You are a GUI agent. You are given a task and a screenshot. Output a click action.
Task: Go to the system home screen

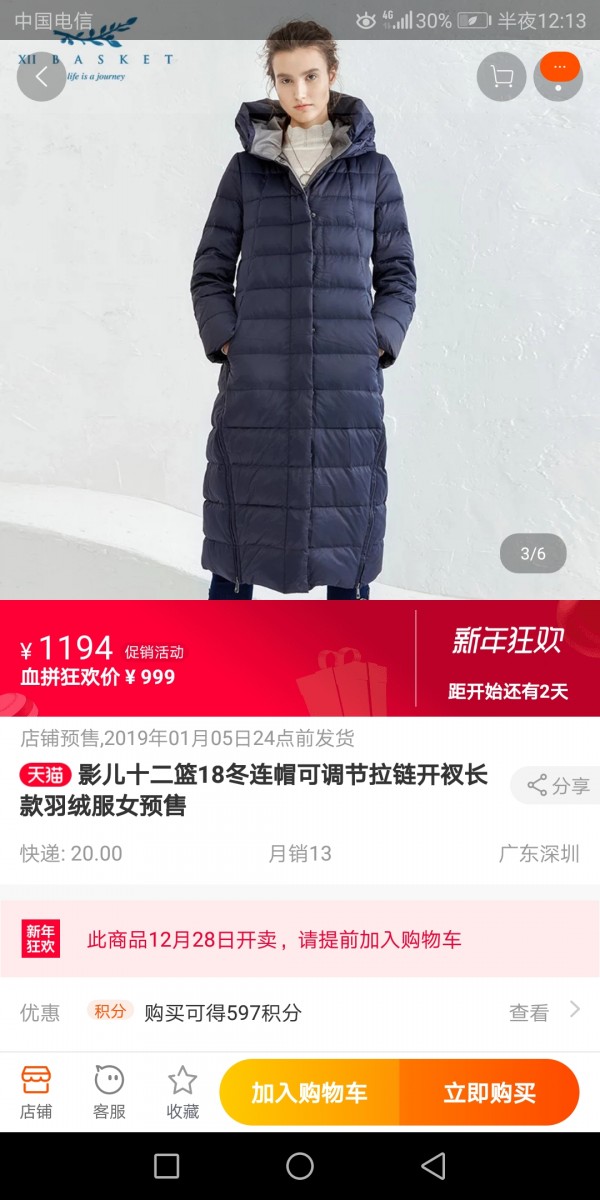[x=300, y=1166]
